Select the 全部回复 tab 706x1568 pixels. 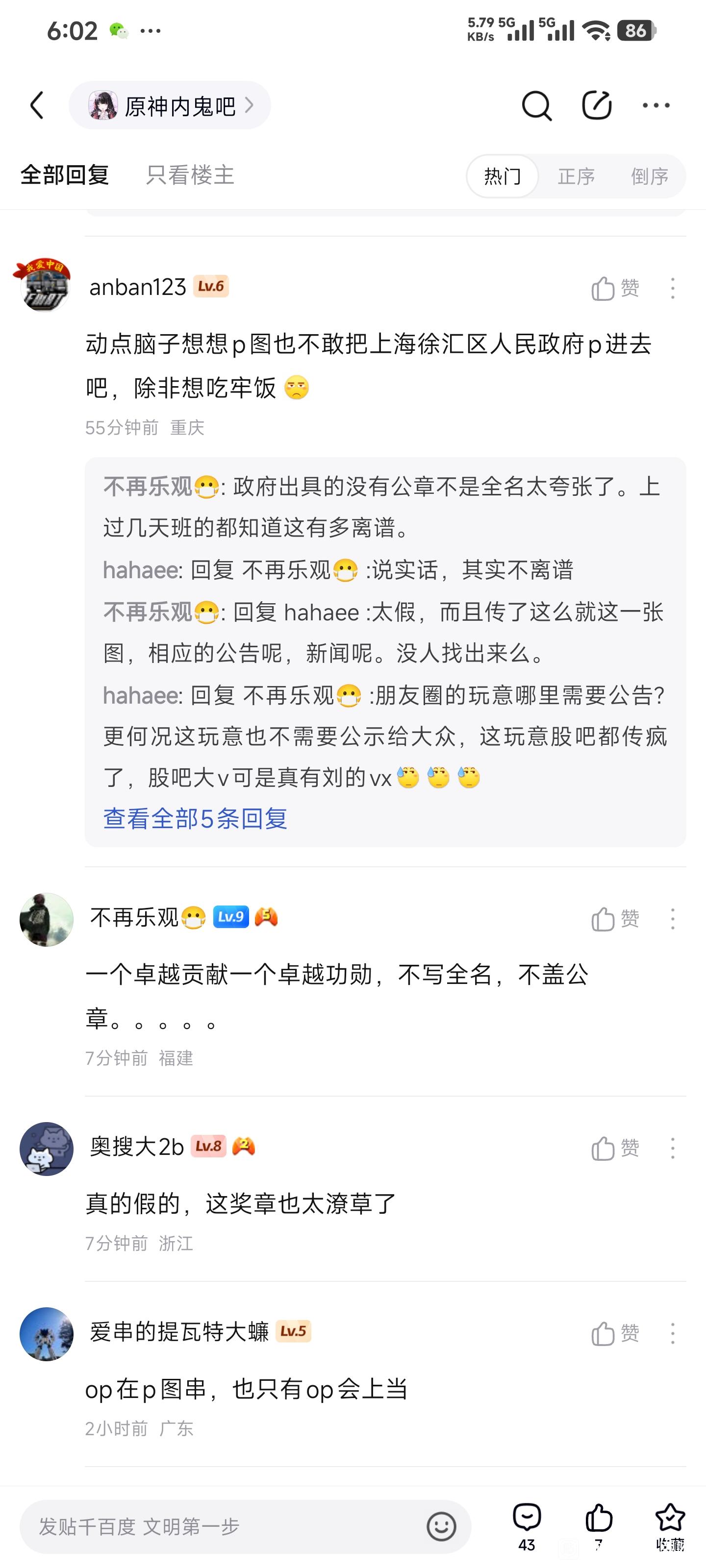(x=65, y=175)
